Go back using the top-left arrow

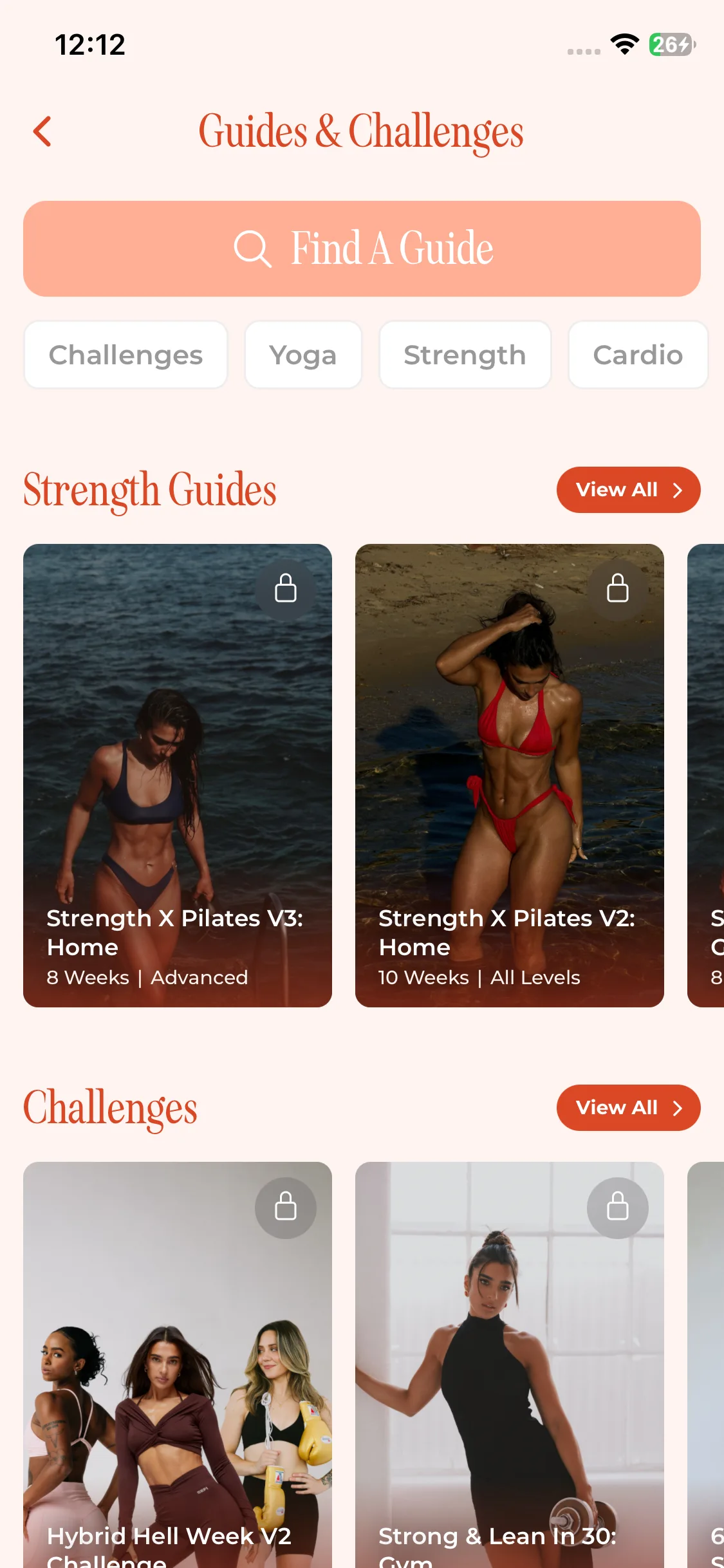42,131
